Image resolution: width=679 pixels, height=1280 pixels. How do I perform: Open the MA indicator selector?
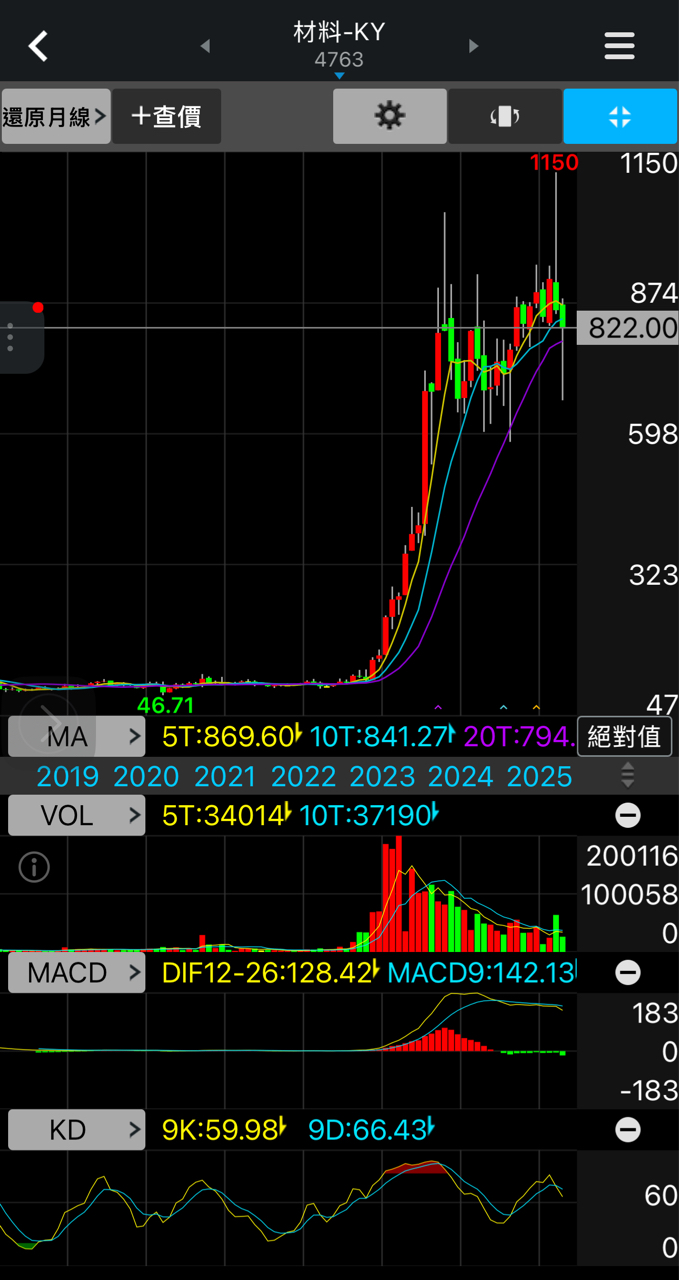click(76, 738)
